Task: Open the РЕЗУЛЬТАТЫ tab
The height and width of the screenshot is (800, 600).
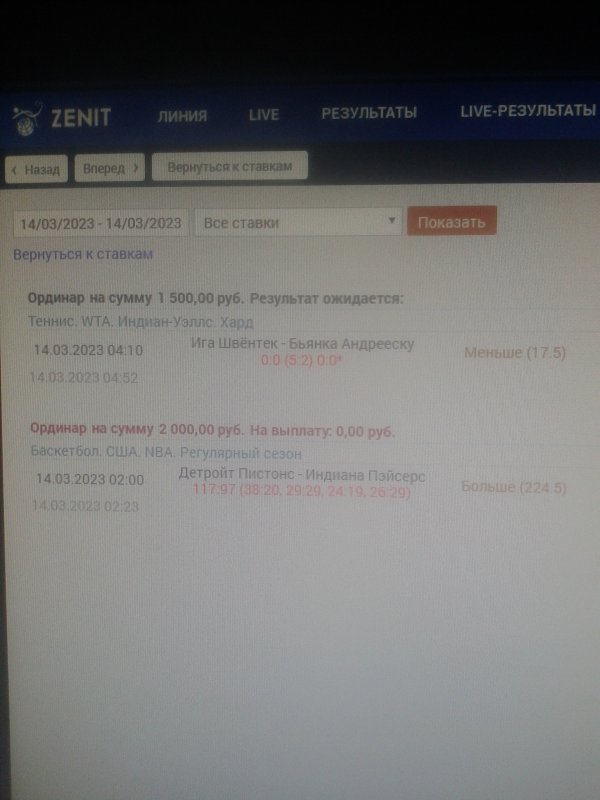Action: click(368, 113)
